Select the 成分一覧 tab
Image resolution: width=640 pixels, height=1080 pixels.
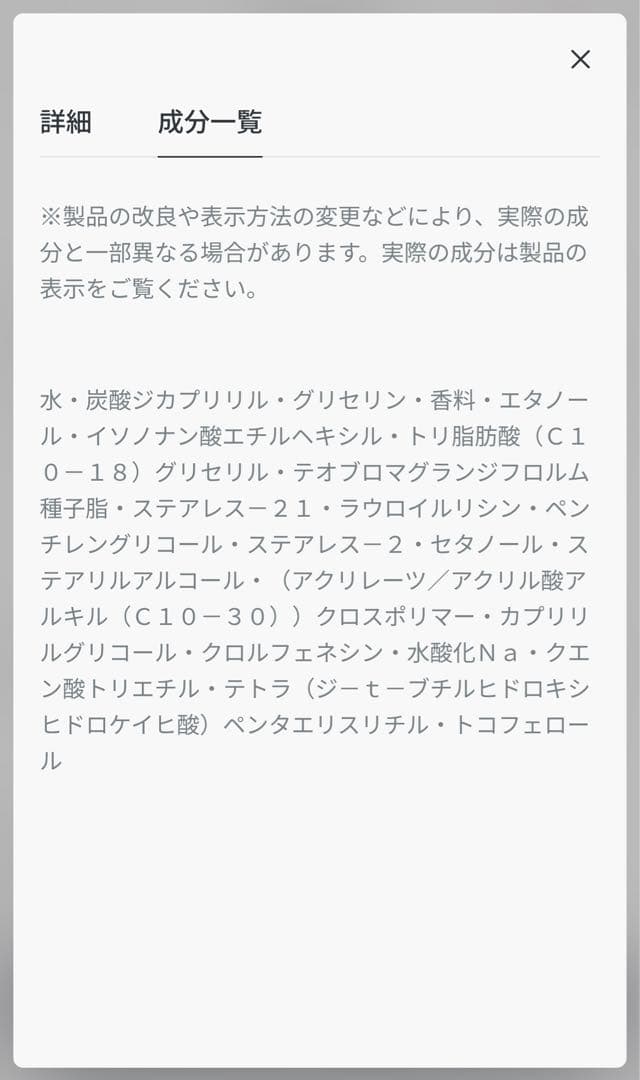(210, 123)
